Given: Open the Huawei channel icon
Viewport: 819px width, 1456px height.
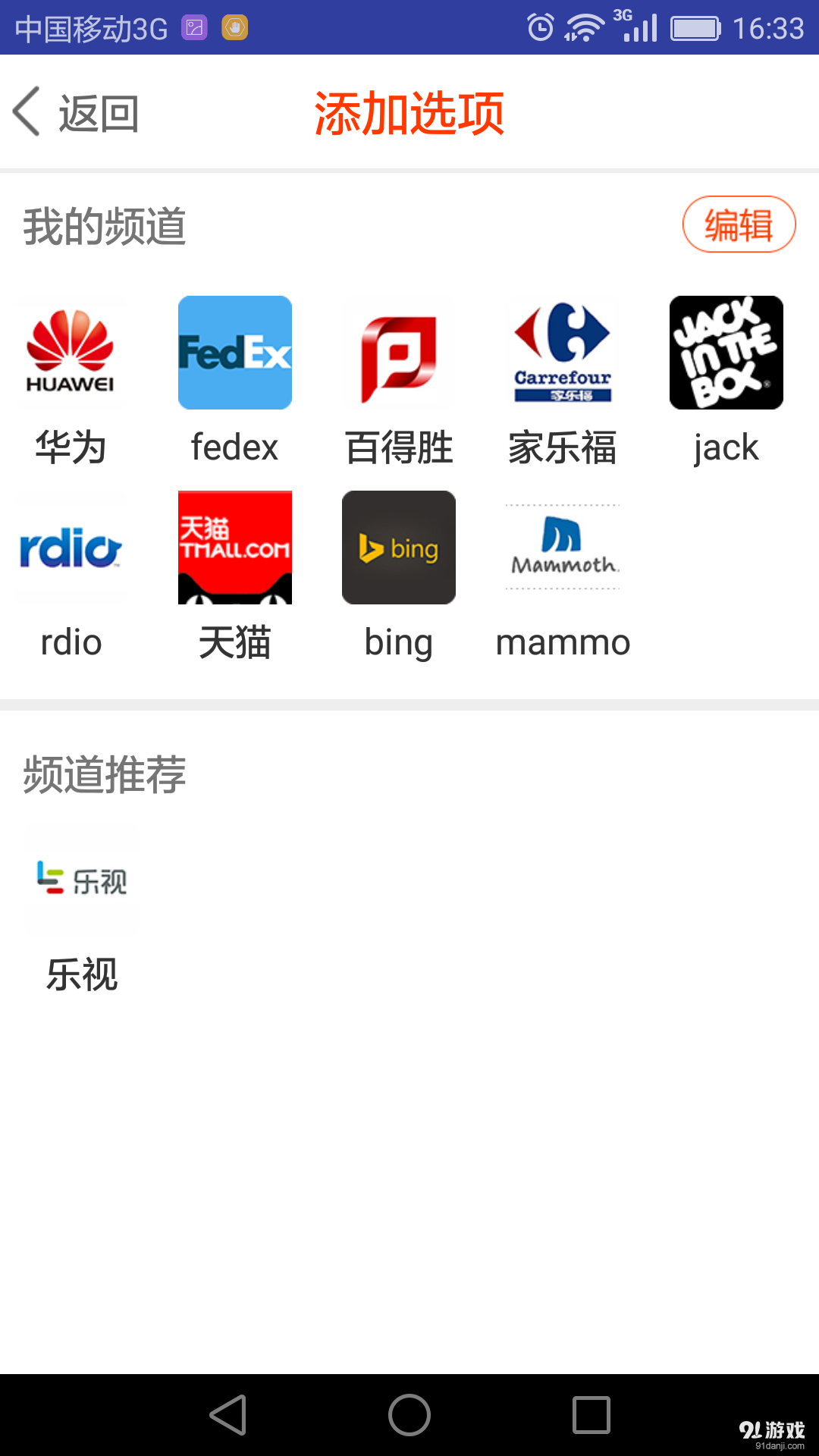Looking at the screenshot, I should click(x=71, y=353).
